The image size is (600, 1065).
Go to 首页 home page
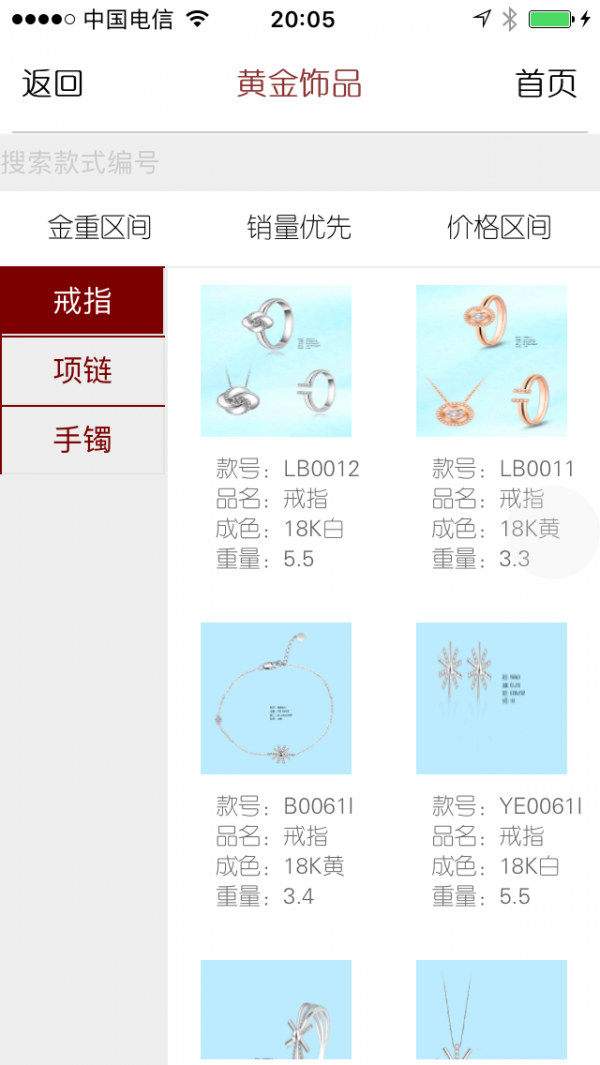tap(546, 84)
